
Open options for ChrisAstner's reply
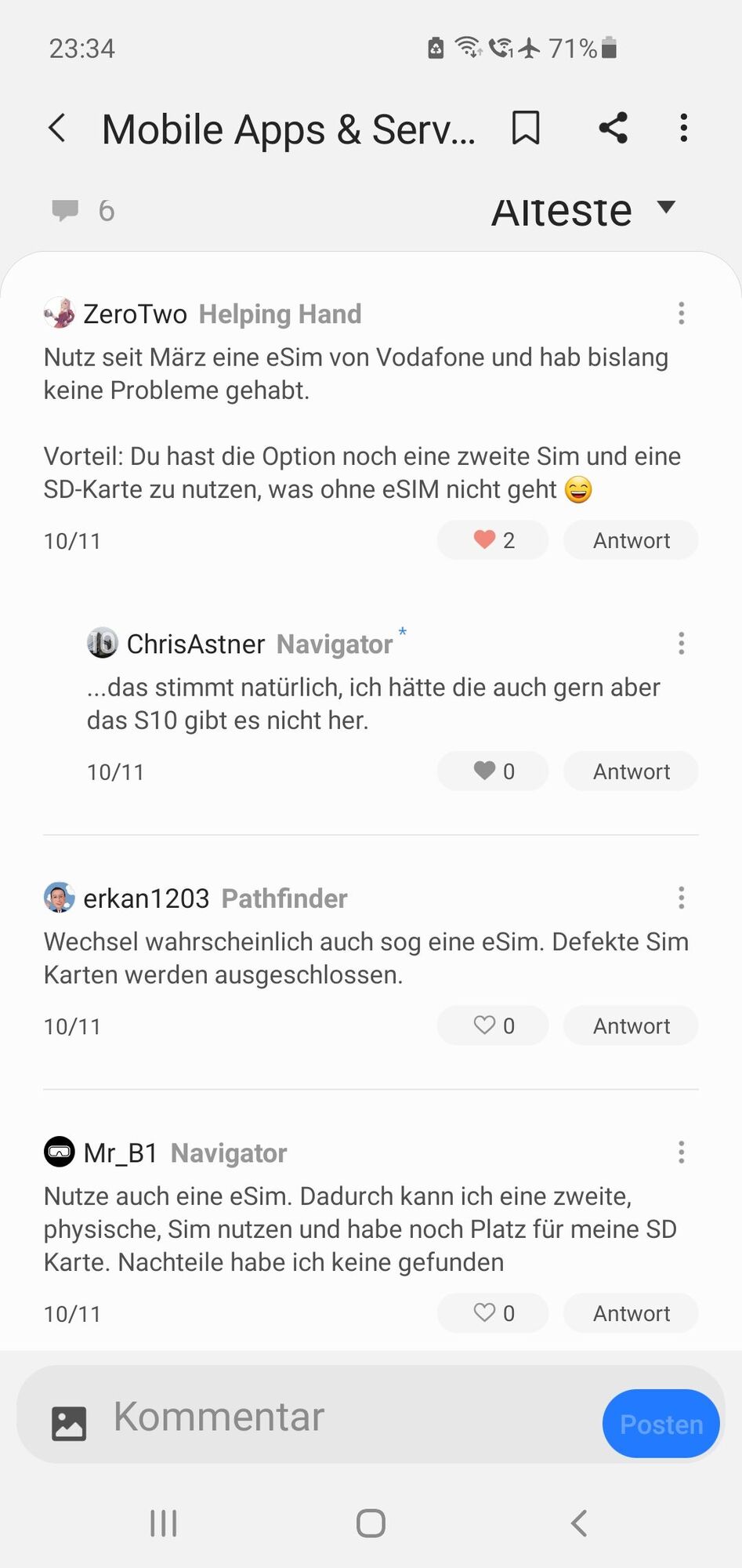point(681,644)
